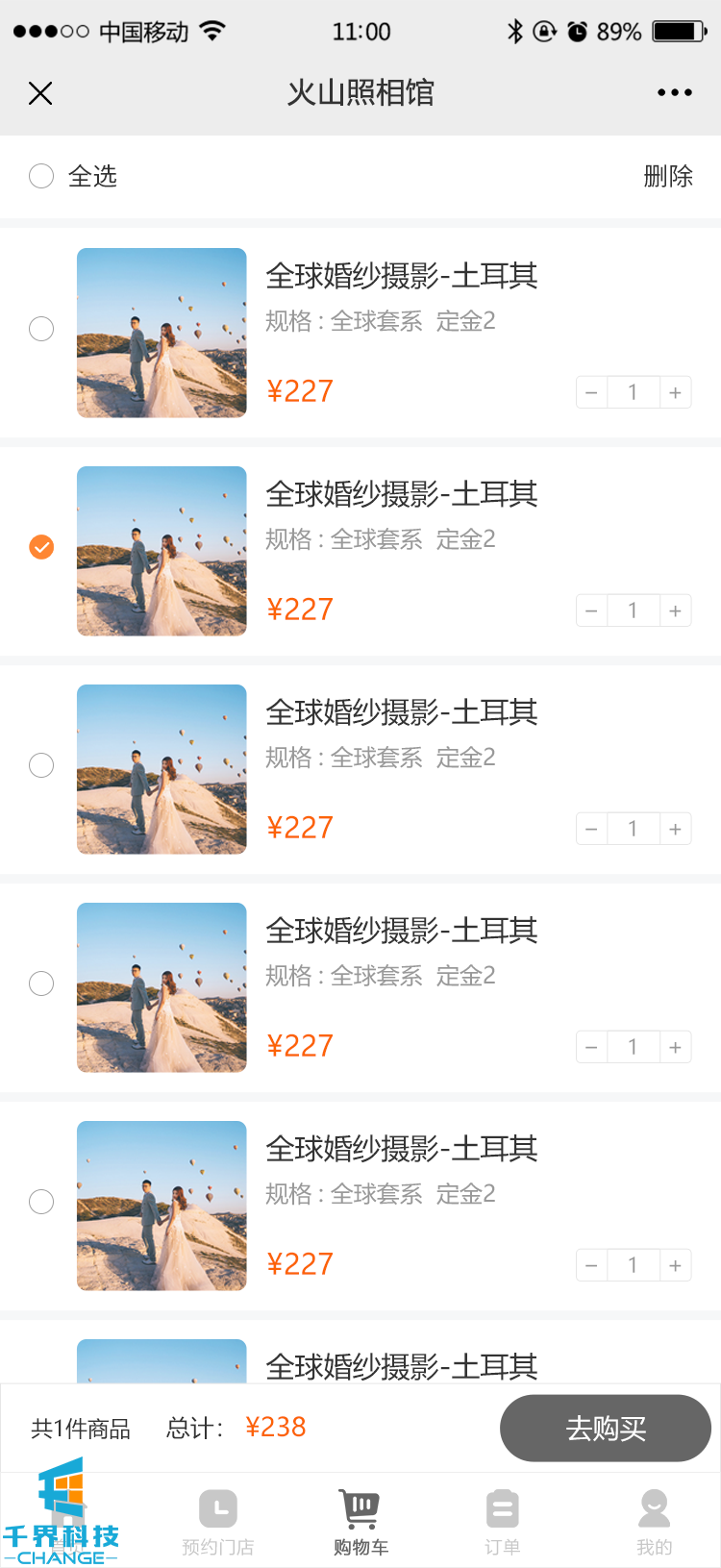Close the 火山照相馆 page

tap(40, 93)
